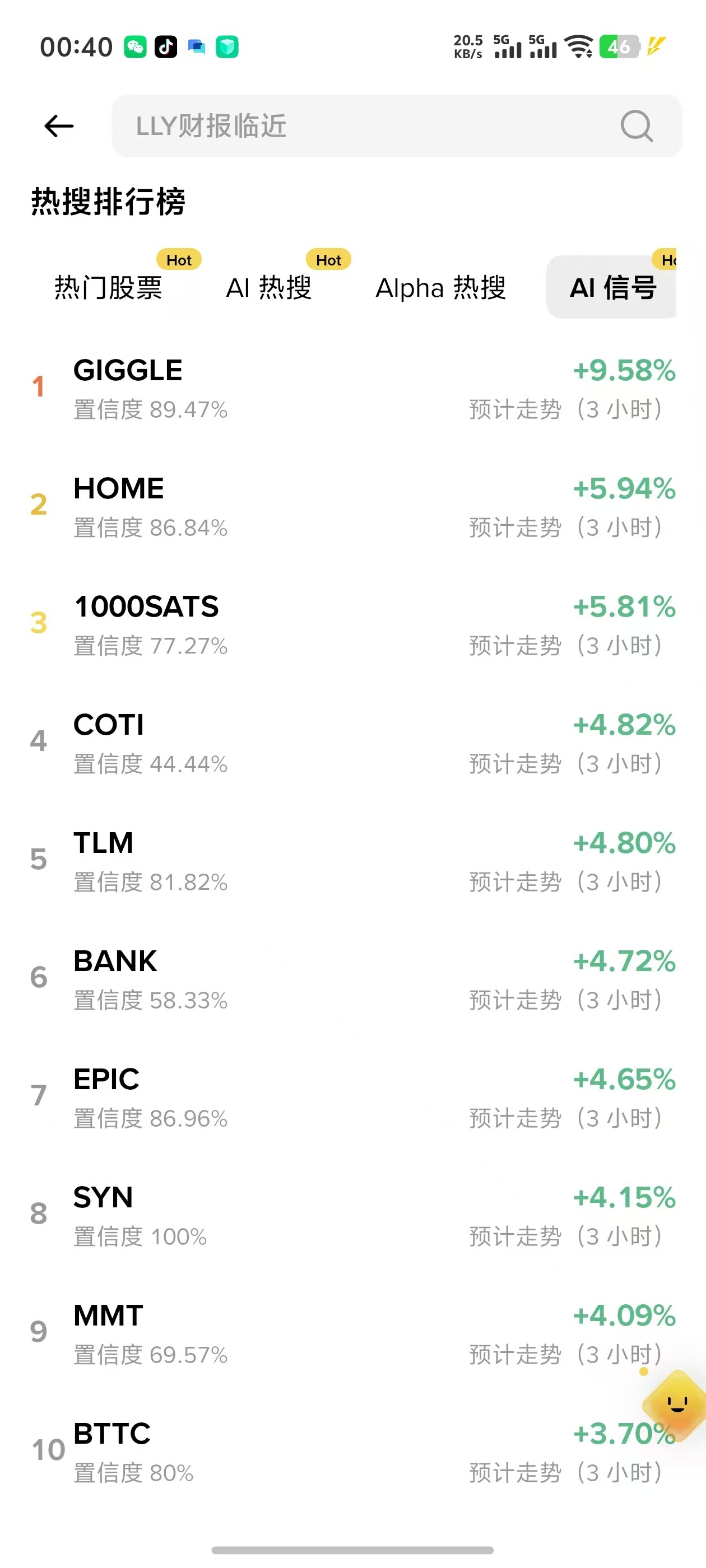Switch to the Alpha 热搜 tab

440,287
